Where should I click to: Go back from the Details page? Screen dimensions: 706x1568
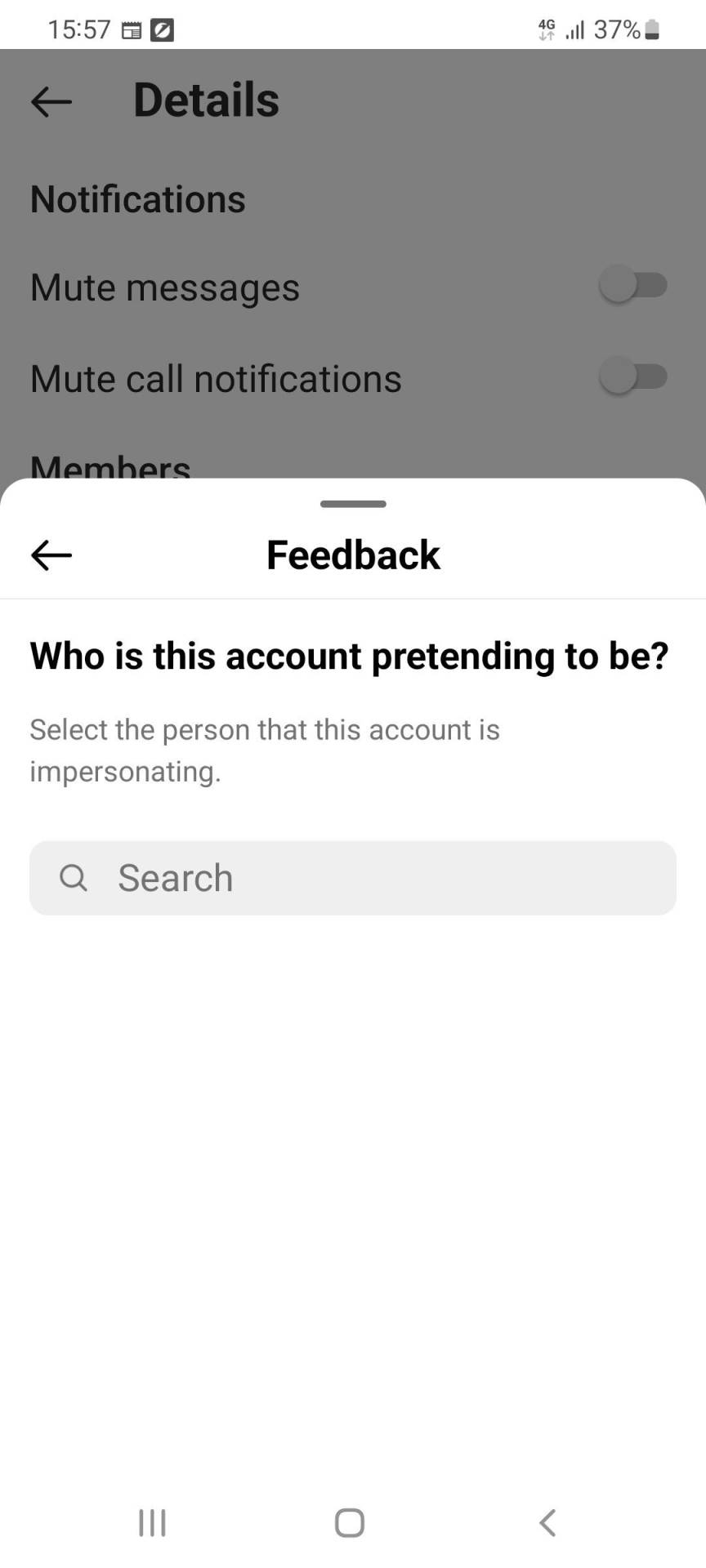tap(51, 101)
